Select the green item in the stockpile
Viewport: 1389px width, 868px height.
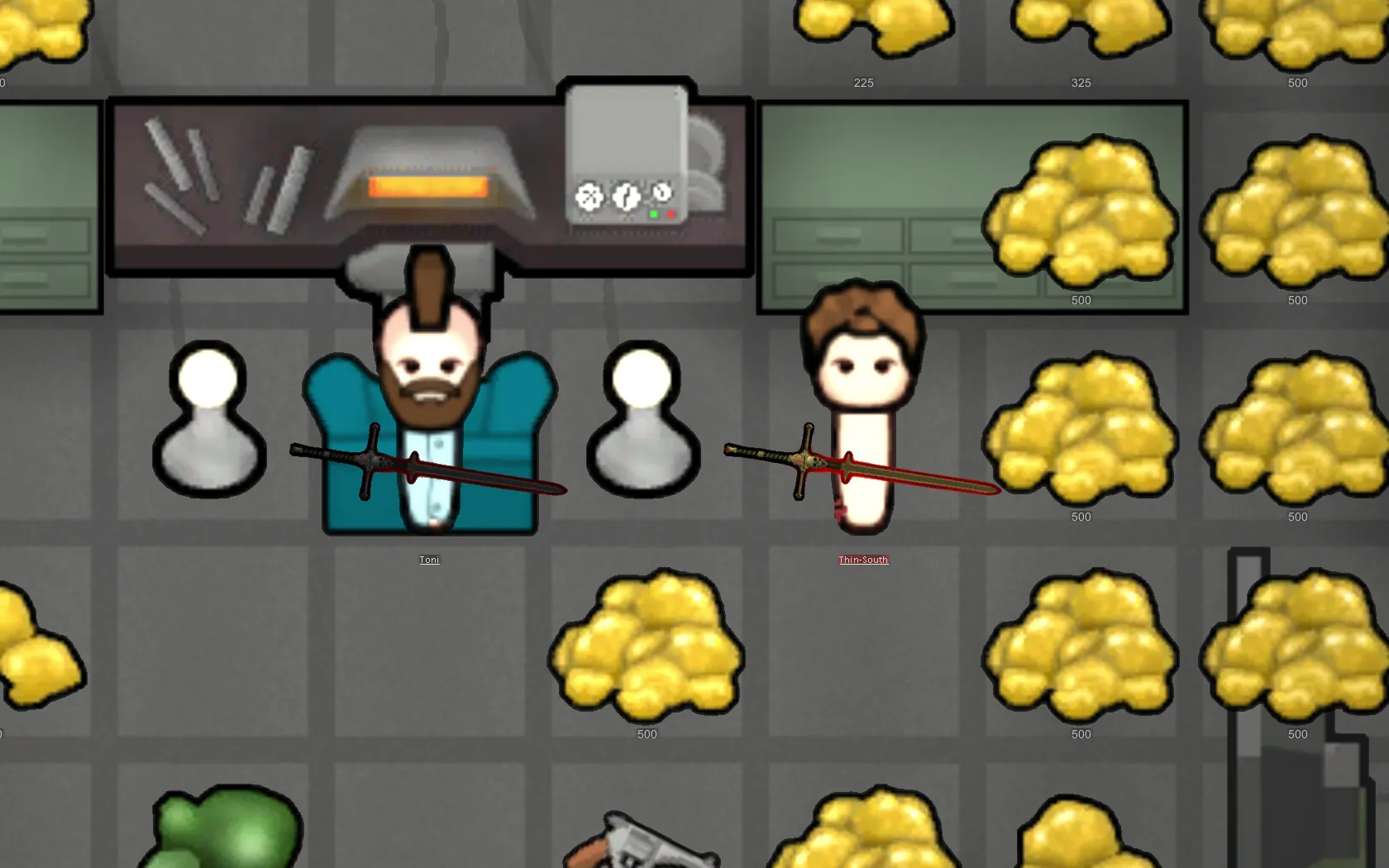click(223, 827)
